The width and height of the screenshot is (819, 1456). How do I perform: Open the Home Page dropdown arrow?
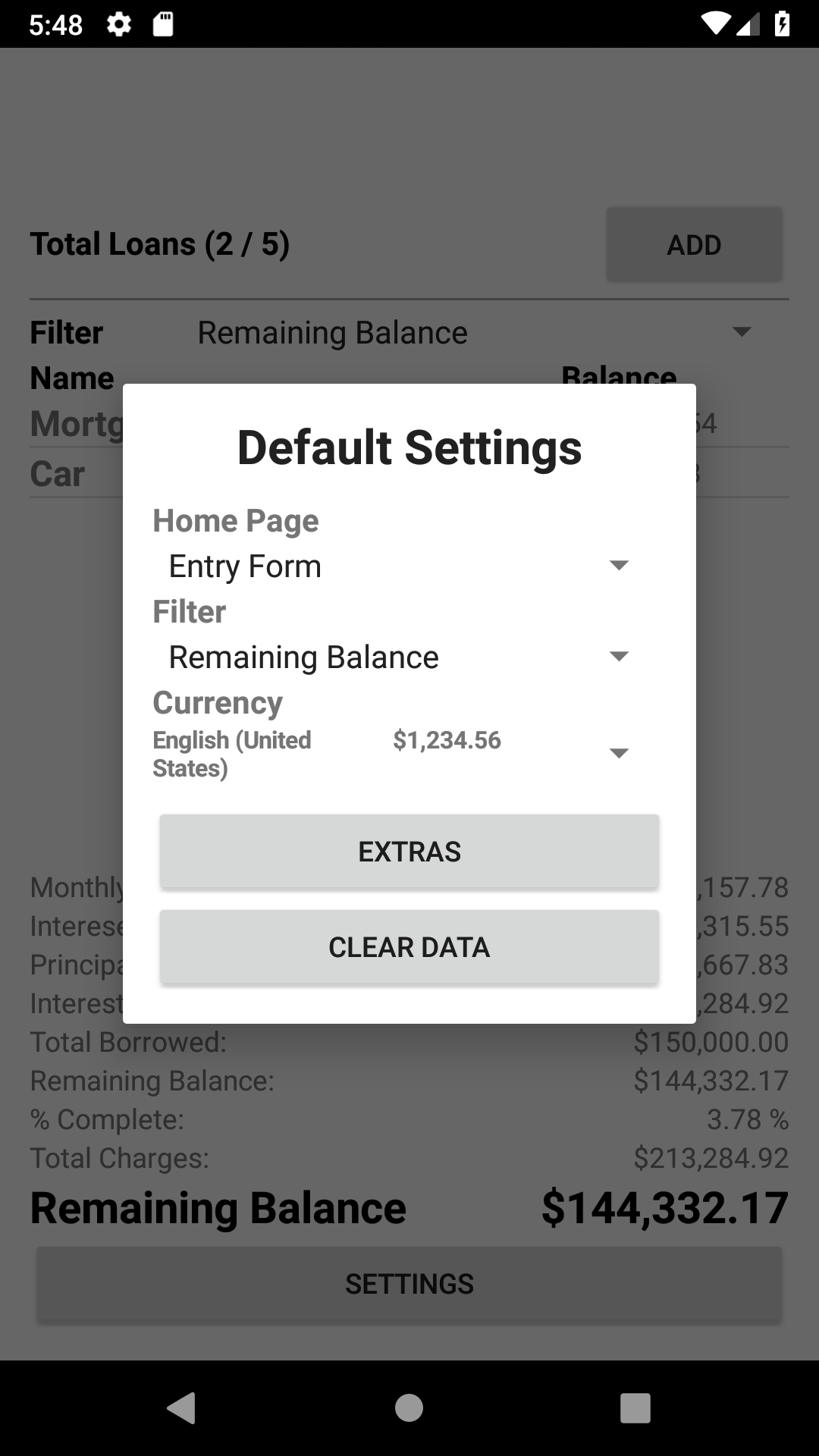[620, 565]
